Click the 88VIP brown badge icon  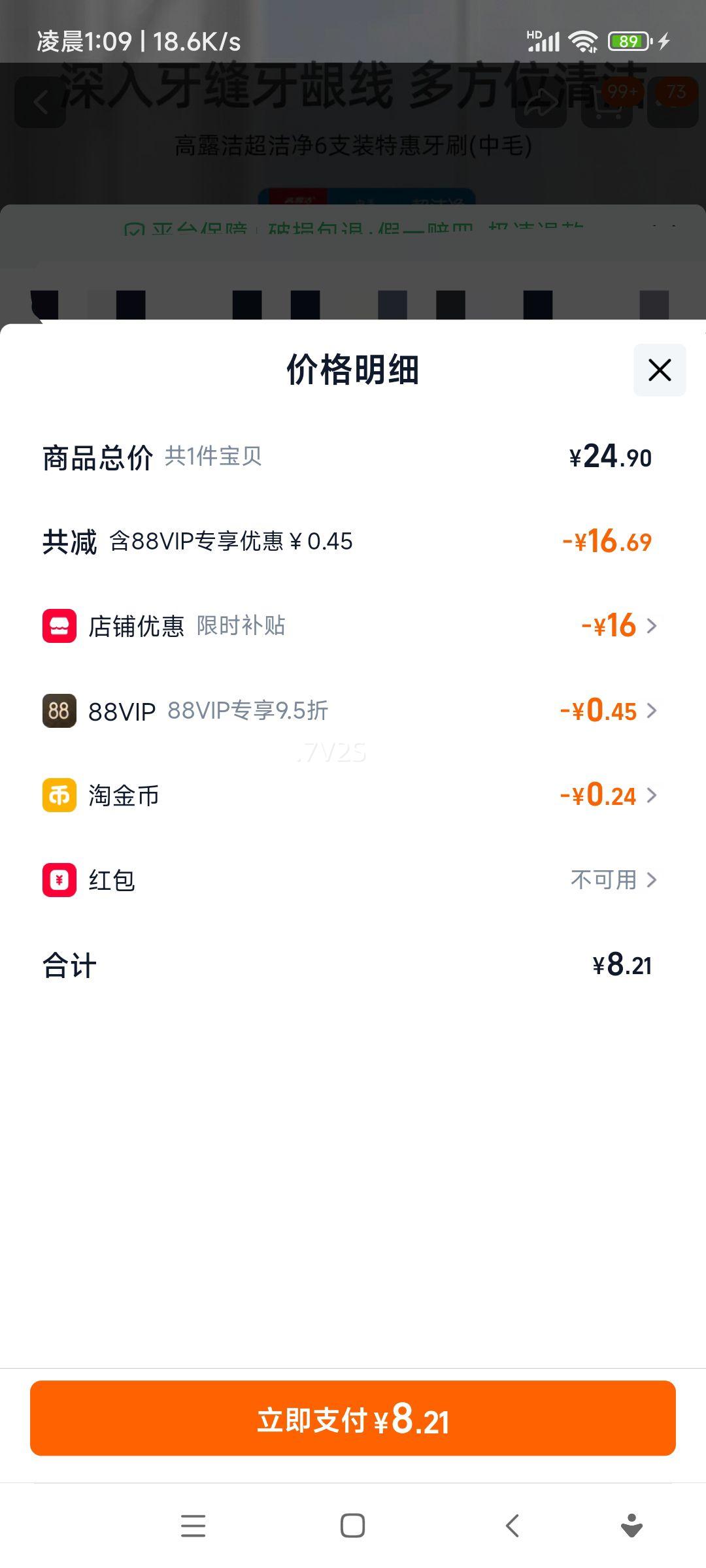pos(59,711)
